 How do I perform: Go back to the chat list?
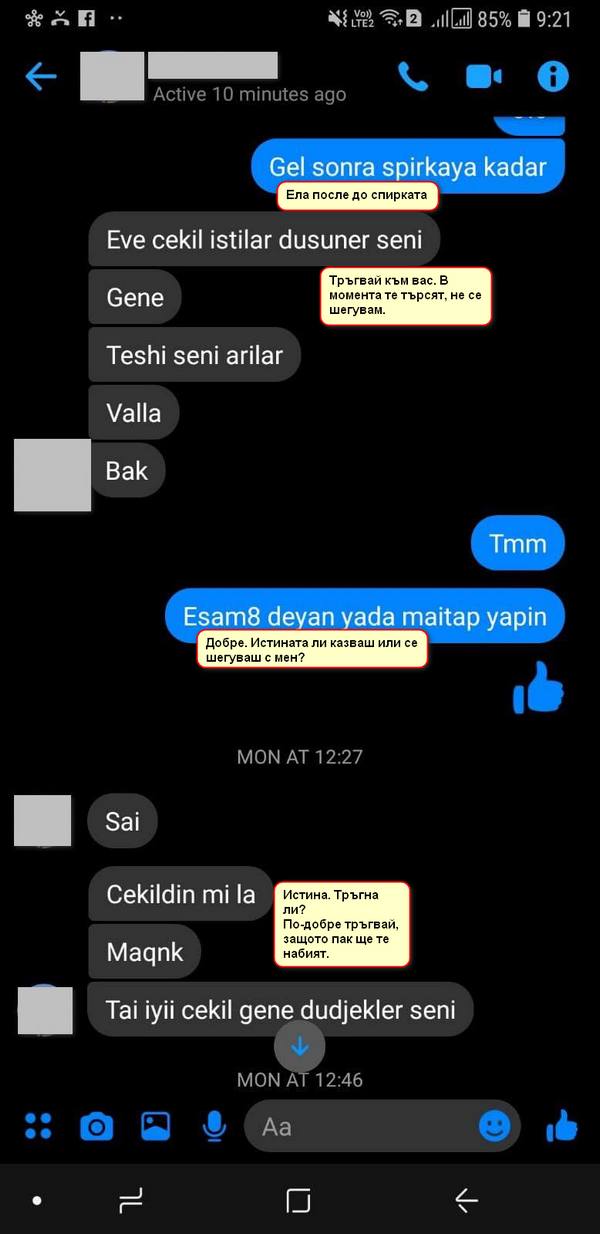click(x=41, y=76)
